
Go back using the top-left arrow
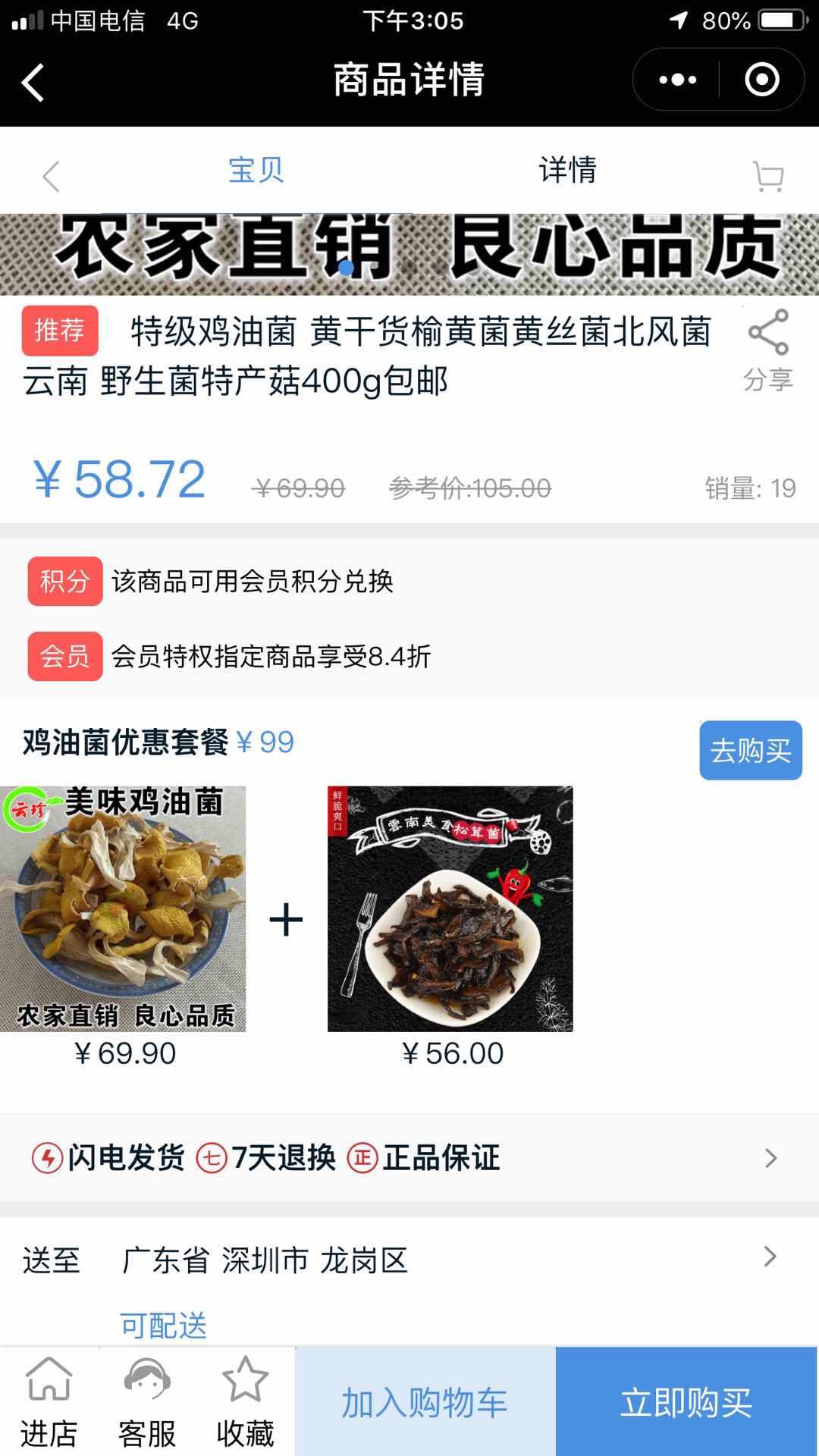point(33,81)
